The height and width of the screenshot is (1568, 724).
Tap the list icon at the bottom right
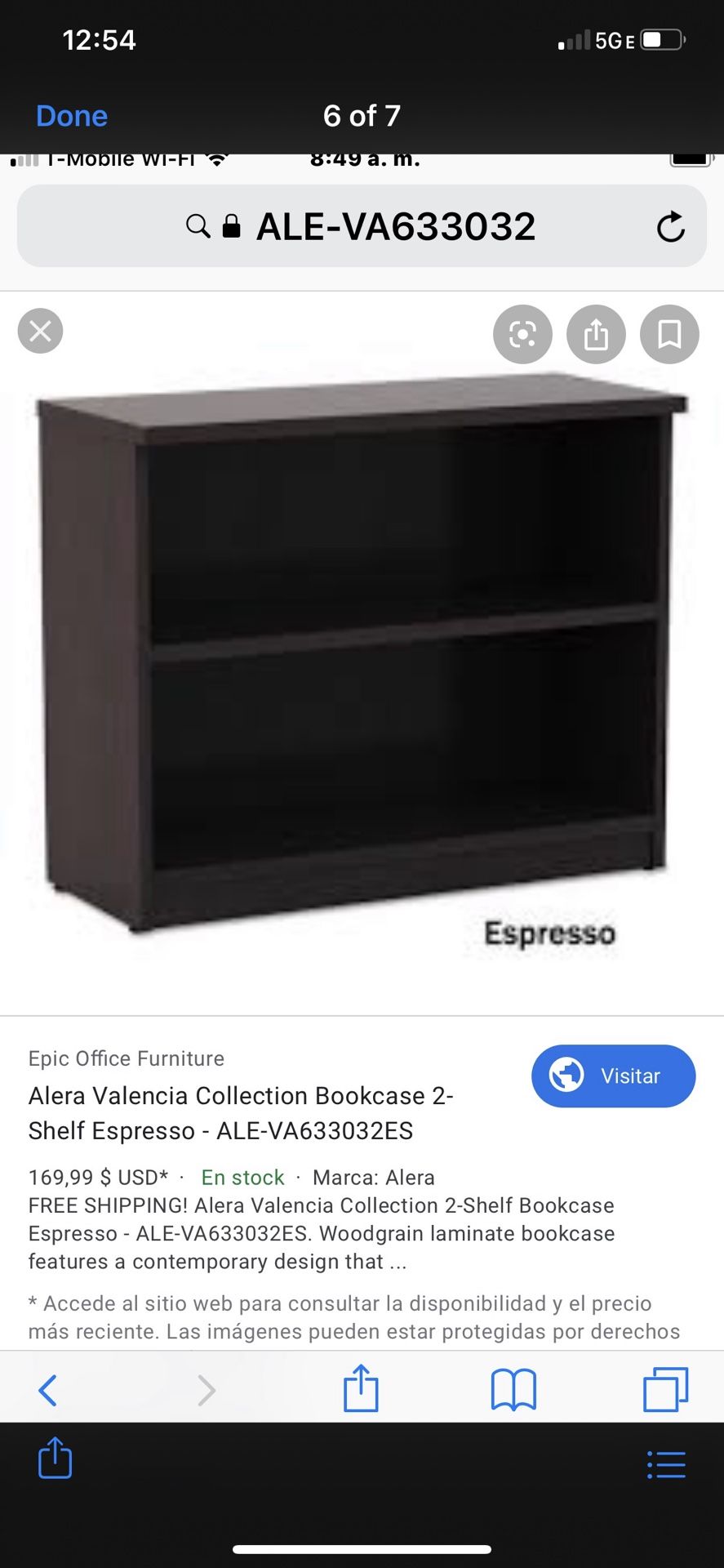(665, 1462)
